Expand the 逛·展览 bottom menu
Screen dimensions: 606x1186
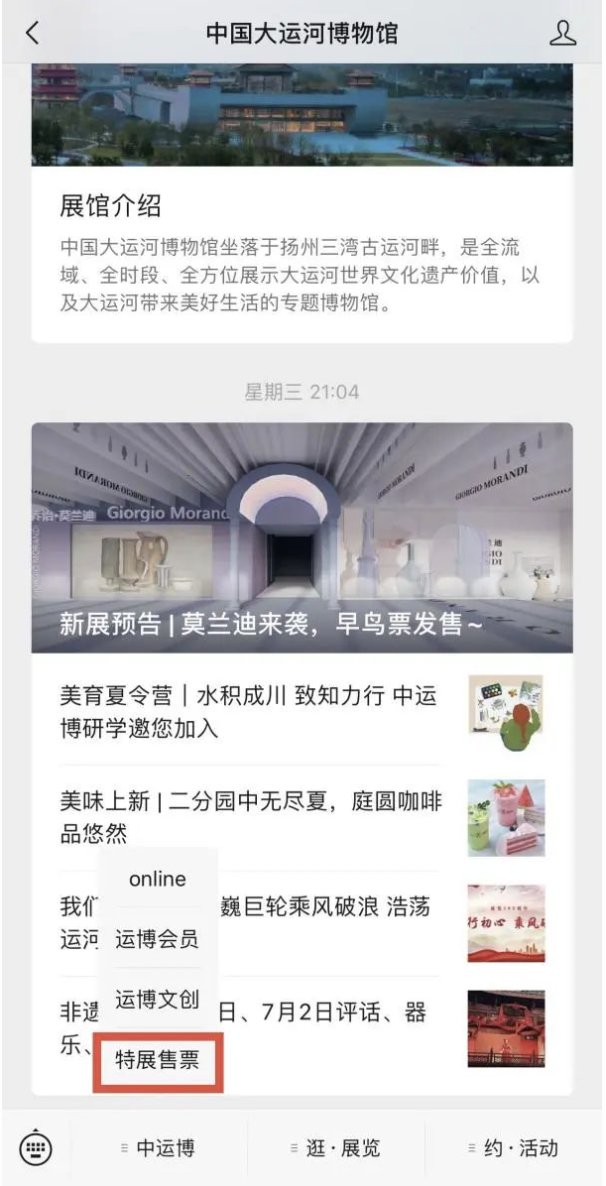335,1148
